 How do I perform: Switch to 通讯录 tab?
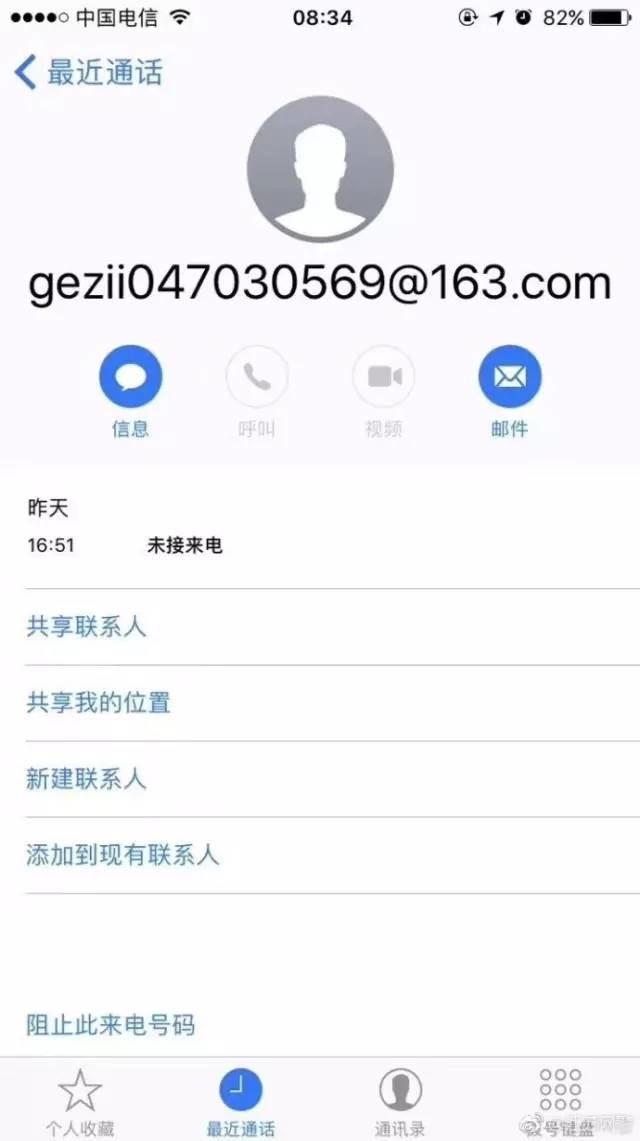click(400, 1100)
